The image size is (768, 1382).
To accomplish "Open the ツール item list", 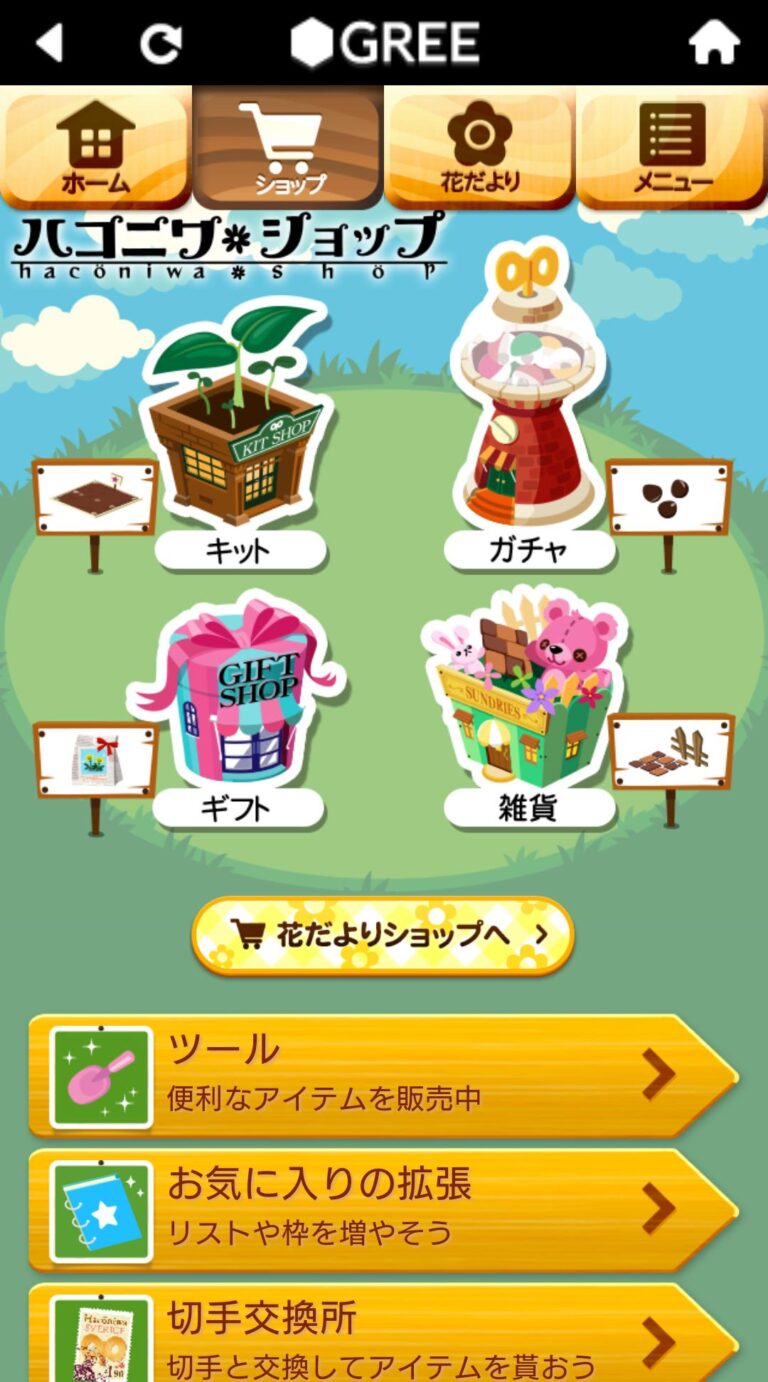I will 384,1076.
